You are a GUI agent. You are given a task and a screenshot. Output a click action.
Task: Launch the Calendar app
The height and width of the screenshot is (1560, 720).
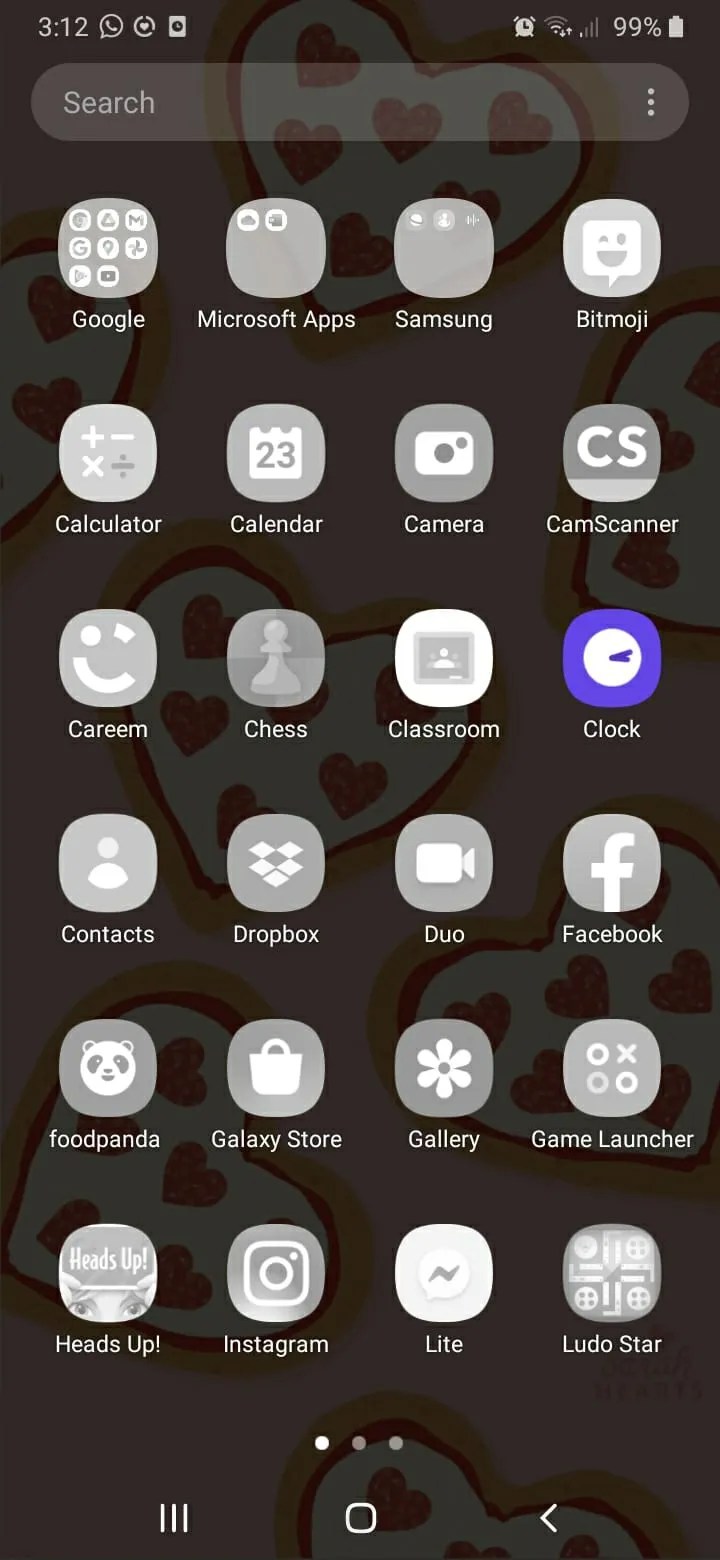276,453
